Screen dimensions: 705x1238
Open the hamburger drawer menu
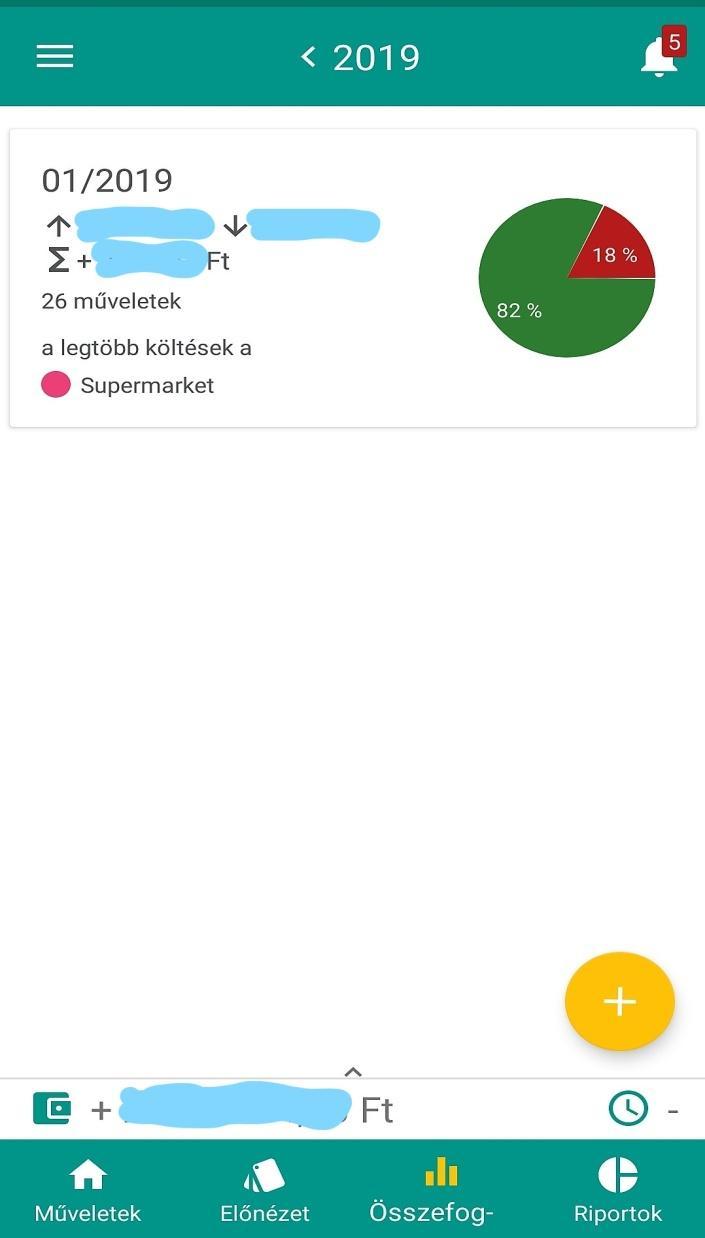coord(55,56)
